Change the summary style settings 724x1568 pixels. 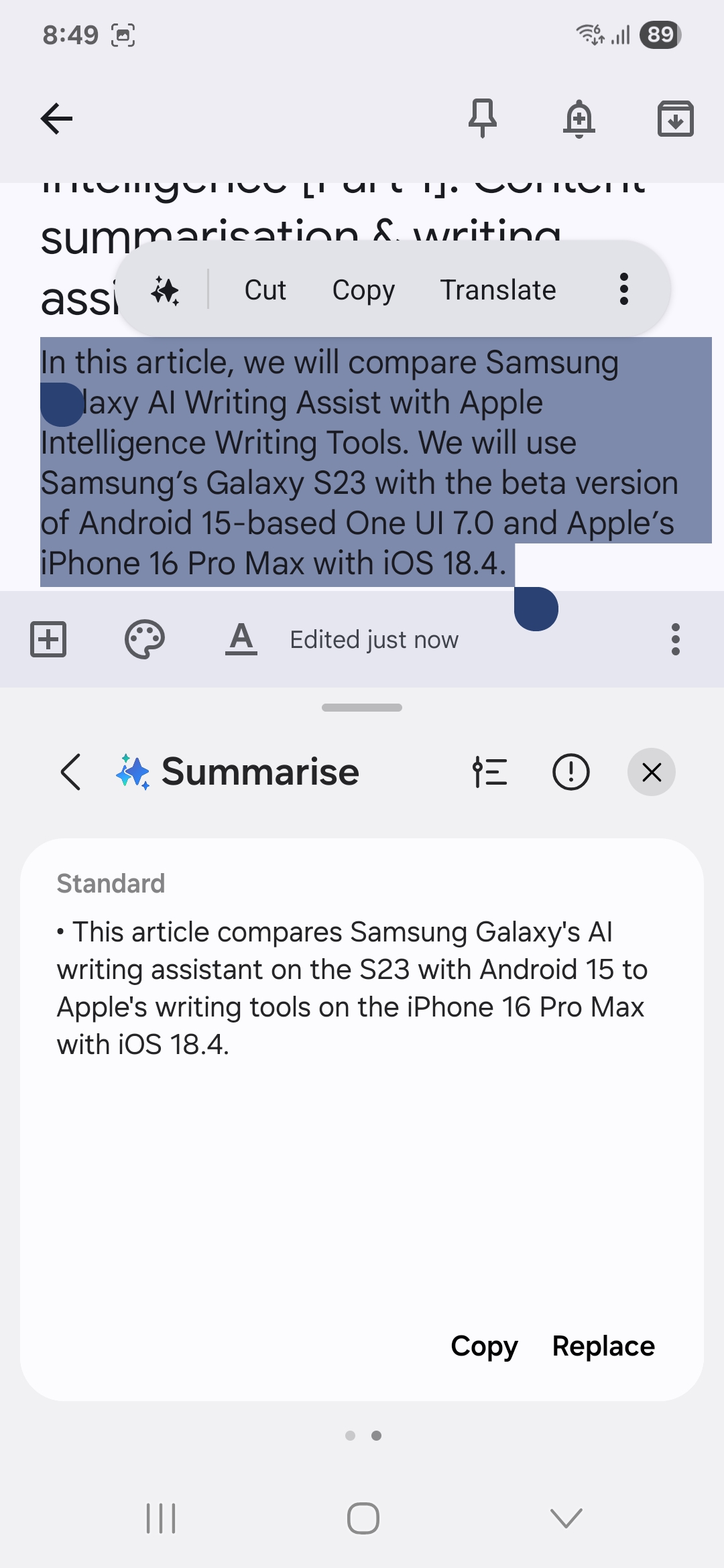point(489,772)
